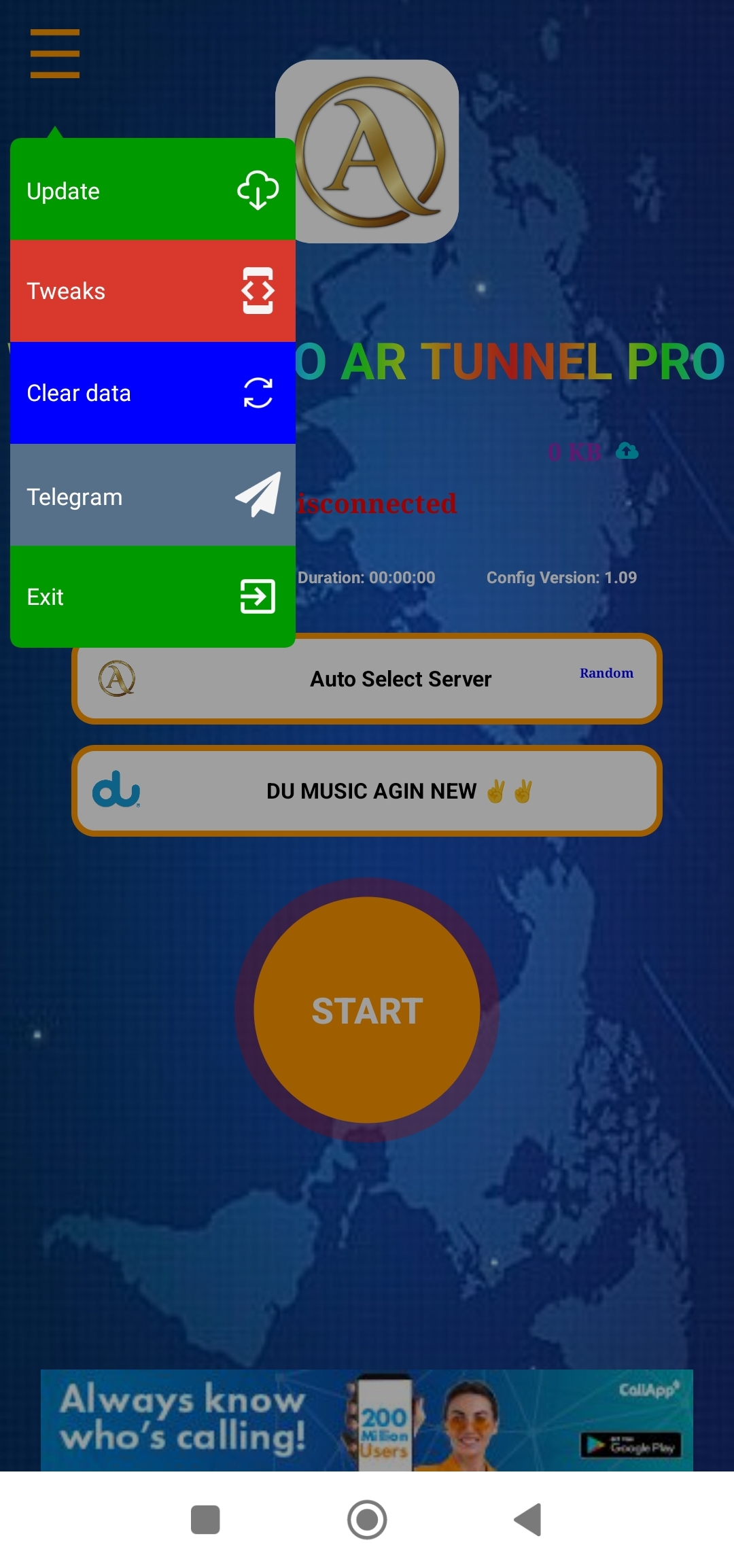Choose Clear data in menu
Viewport: 734px width, 1568px height.
152,393
